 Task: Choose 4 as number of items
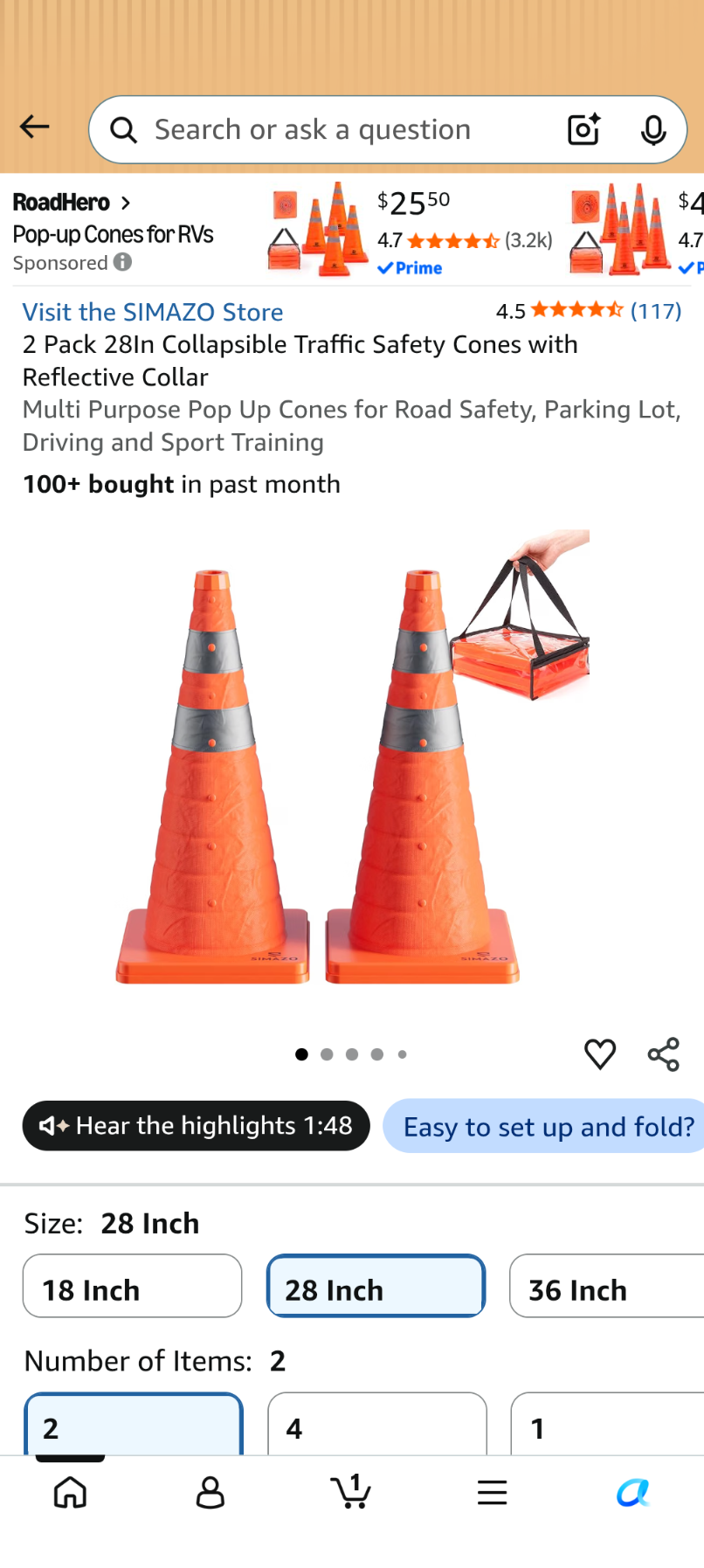[x=377, y=1424]
